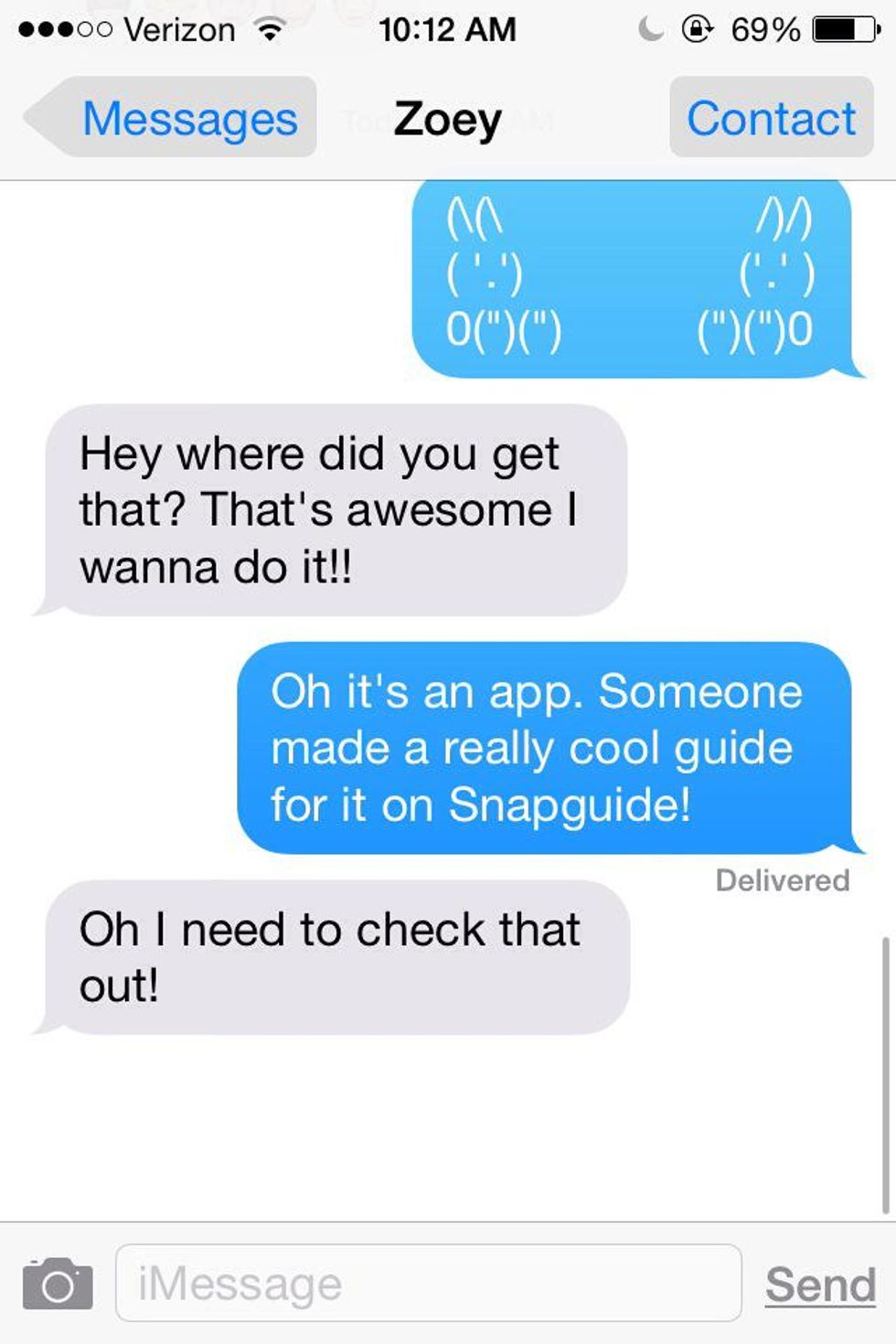This screenshot has height=1344, width=896.
Task: Tap the Send button
Action: pyautogui.click(x=820, y=1285)
